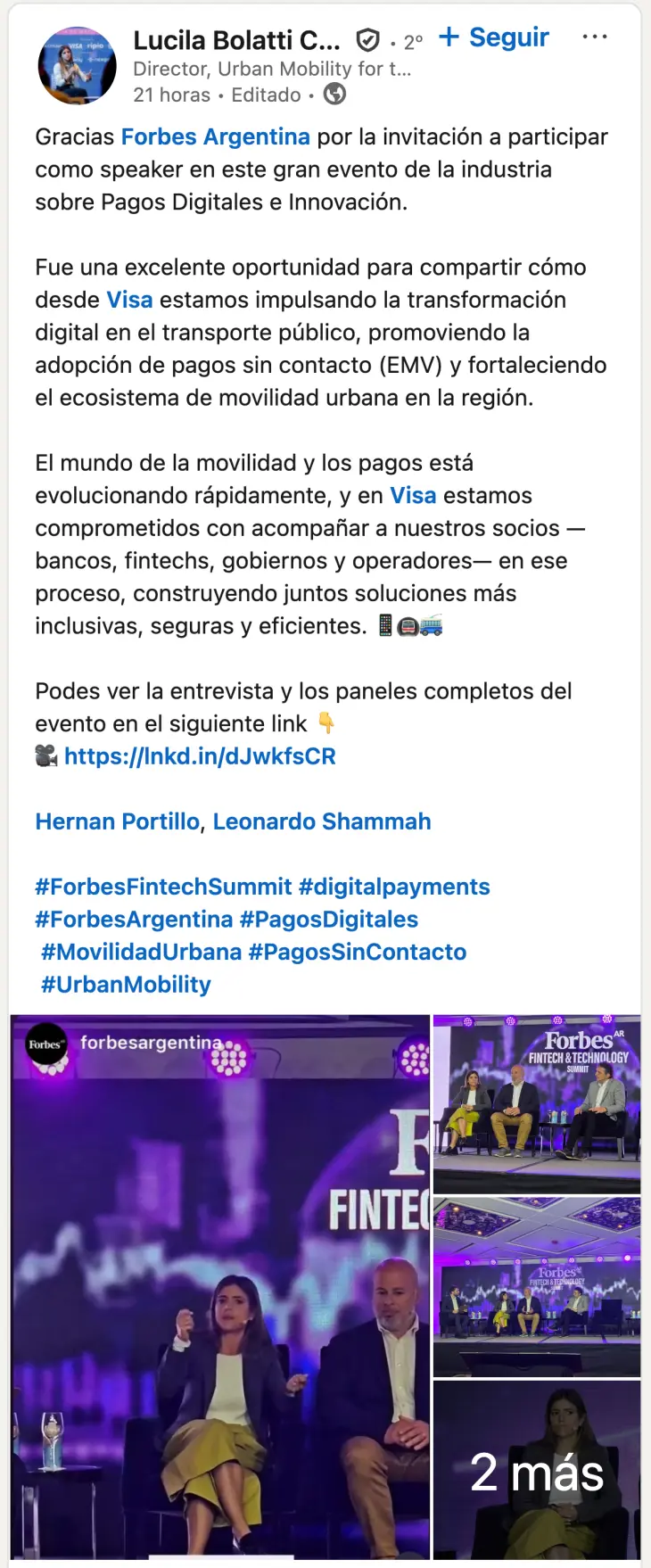Open the wide stage panel photo
Viewport: 651px width, 1568px height.
[537, 1287]
